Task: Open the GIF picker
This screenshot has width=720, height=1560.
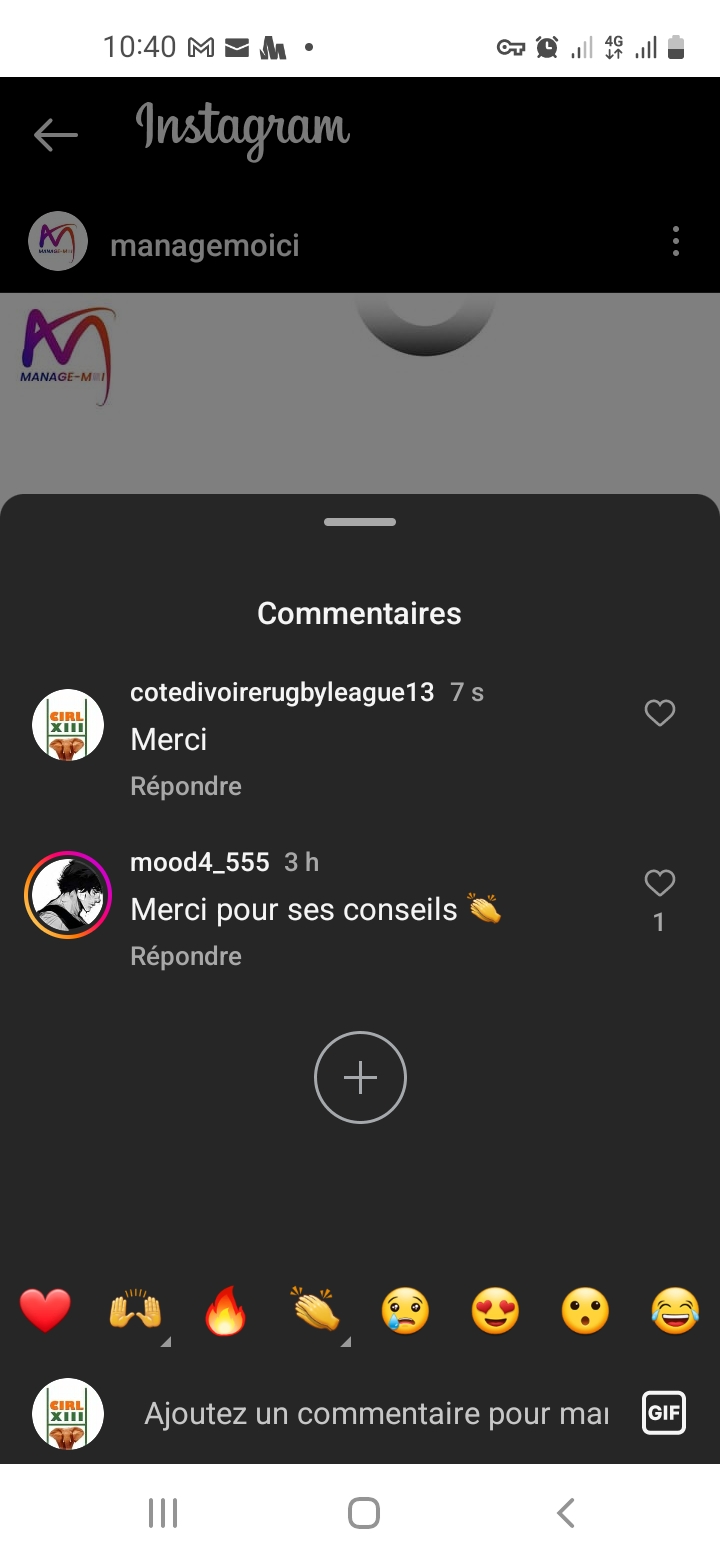Action: pos(664,1413)
